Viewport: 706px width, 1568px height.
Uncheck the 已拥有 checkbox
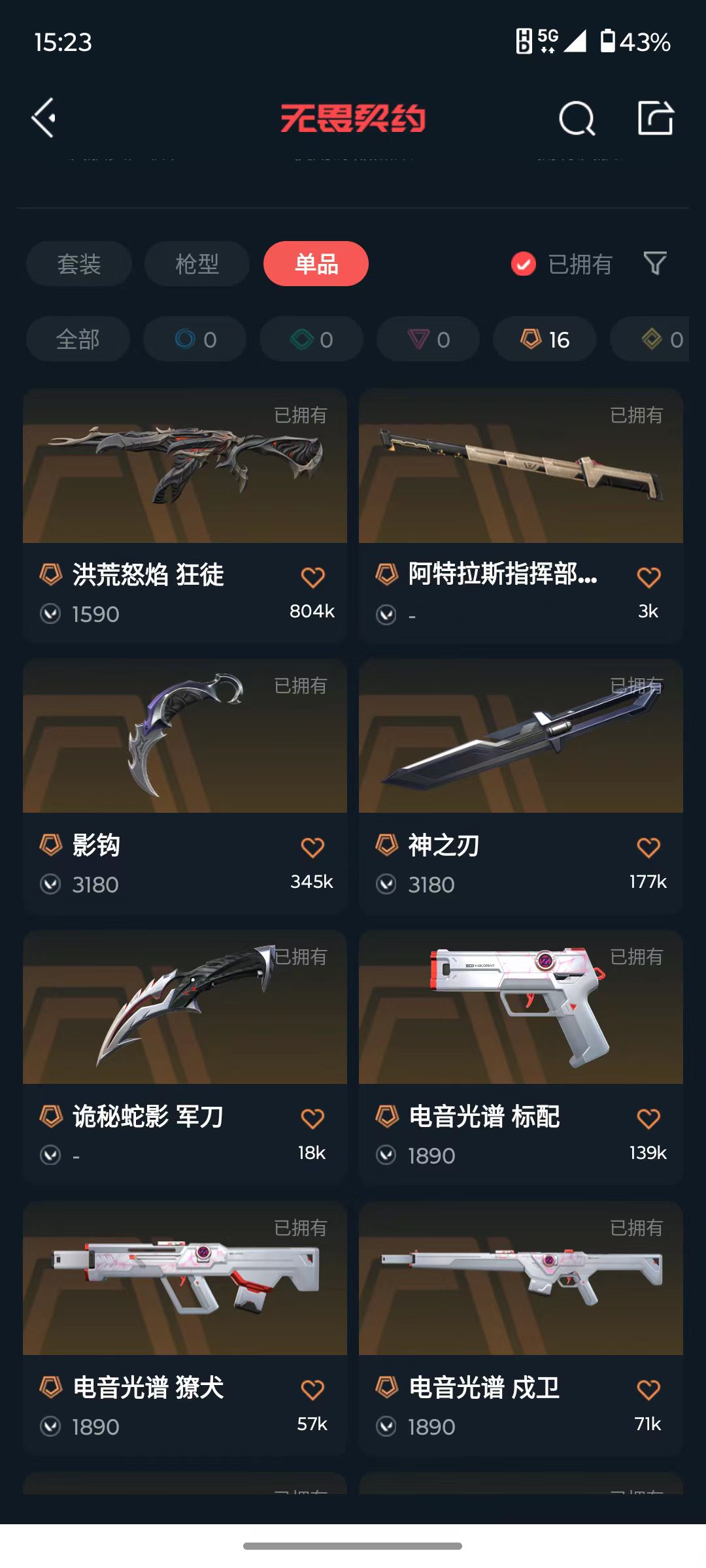coord(523,264)
